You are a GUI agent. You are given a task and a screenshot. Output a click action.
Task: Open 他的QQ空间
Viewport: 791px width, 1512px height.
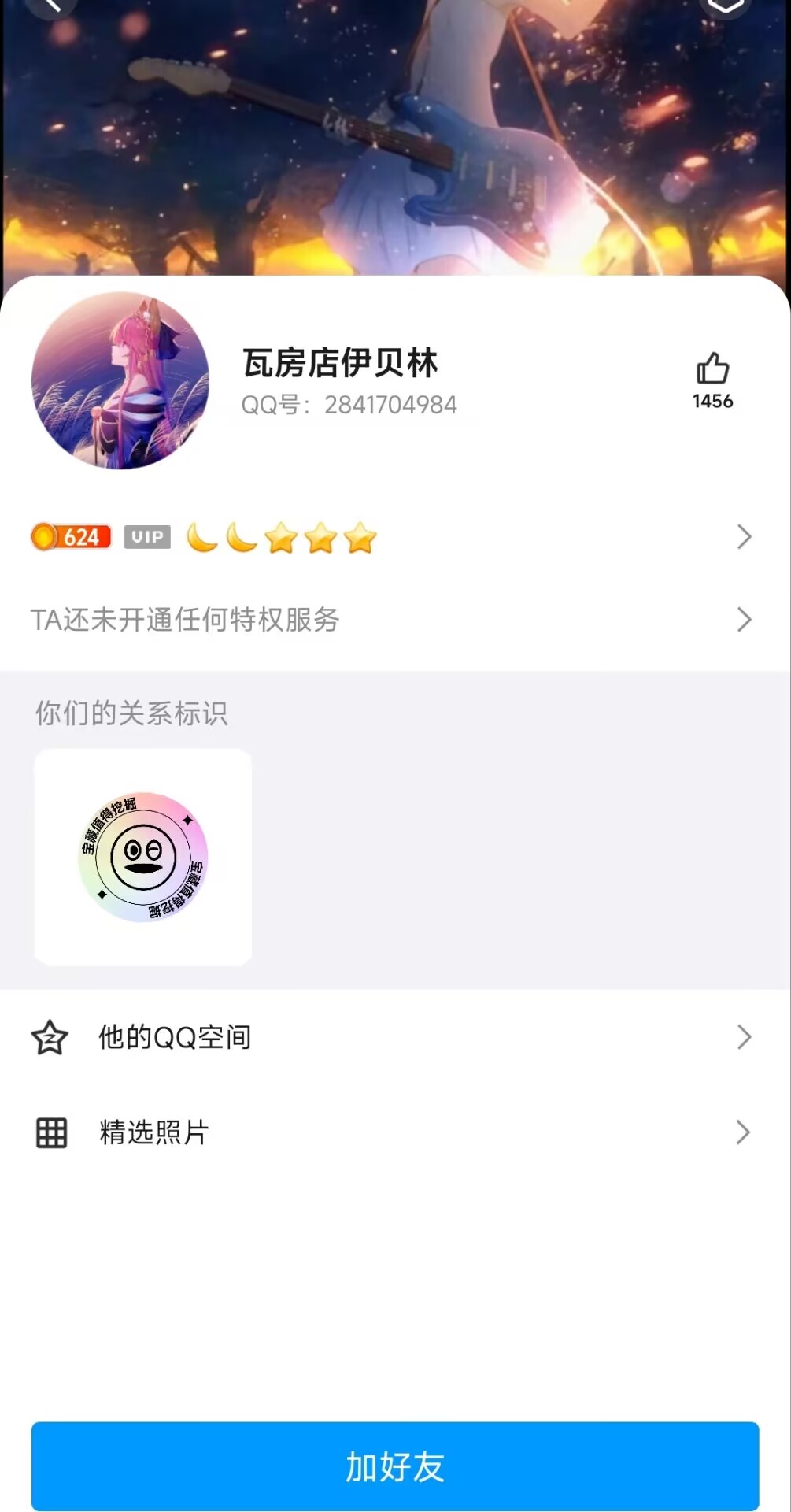pyautogui.click(x=394, y=1037)
